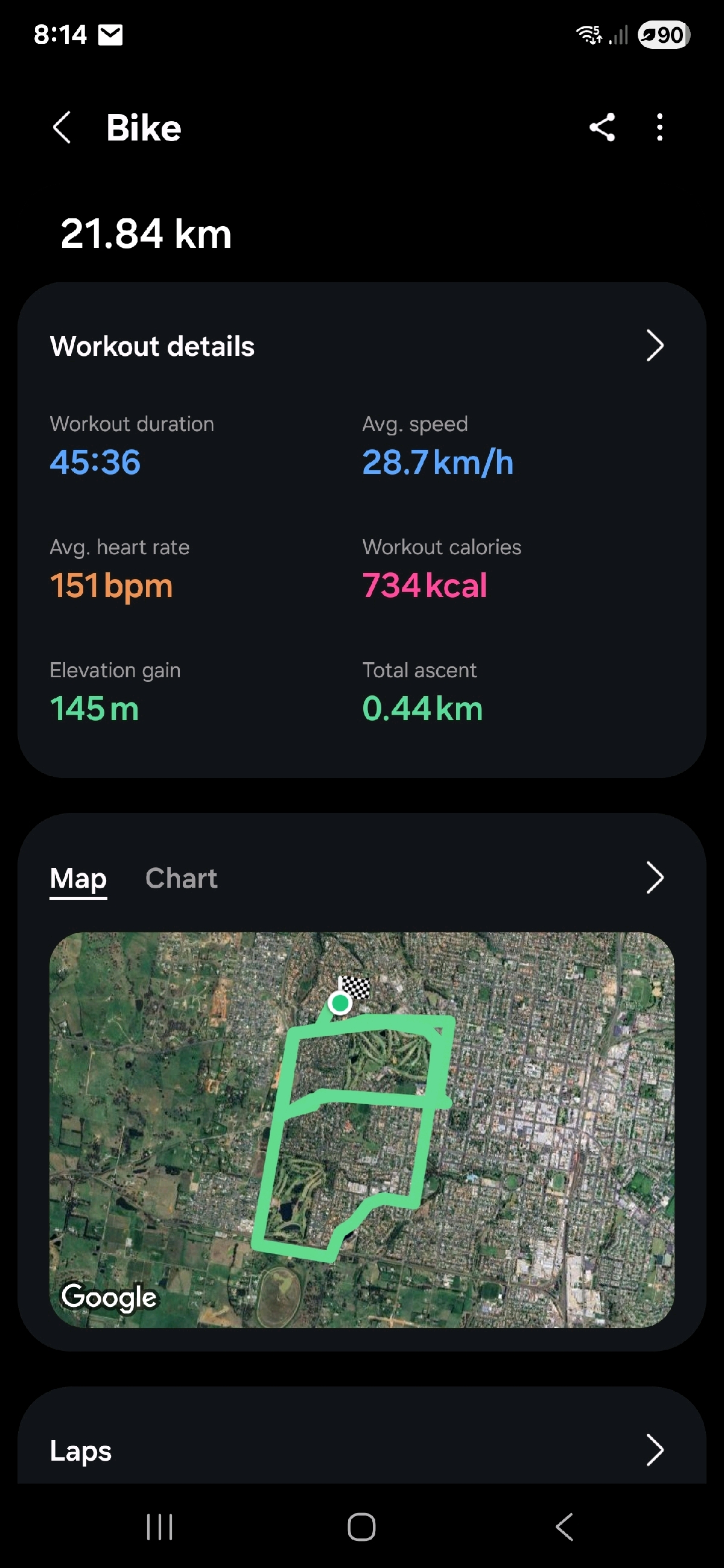Image resolution: width=724 pixels, height=1568 pixels.
Task: Tap the system home button
Action: 361,1526
